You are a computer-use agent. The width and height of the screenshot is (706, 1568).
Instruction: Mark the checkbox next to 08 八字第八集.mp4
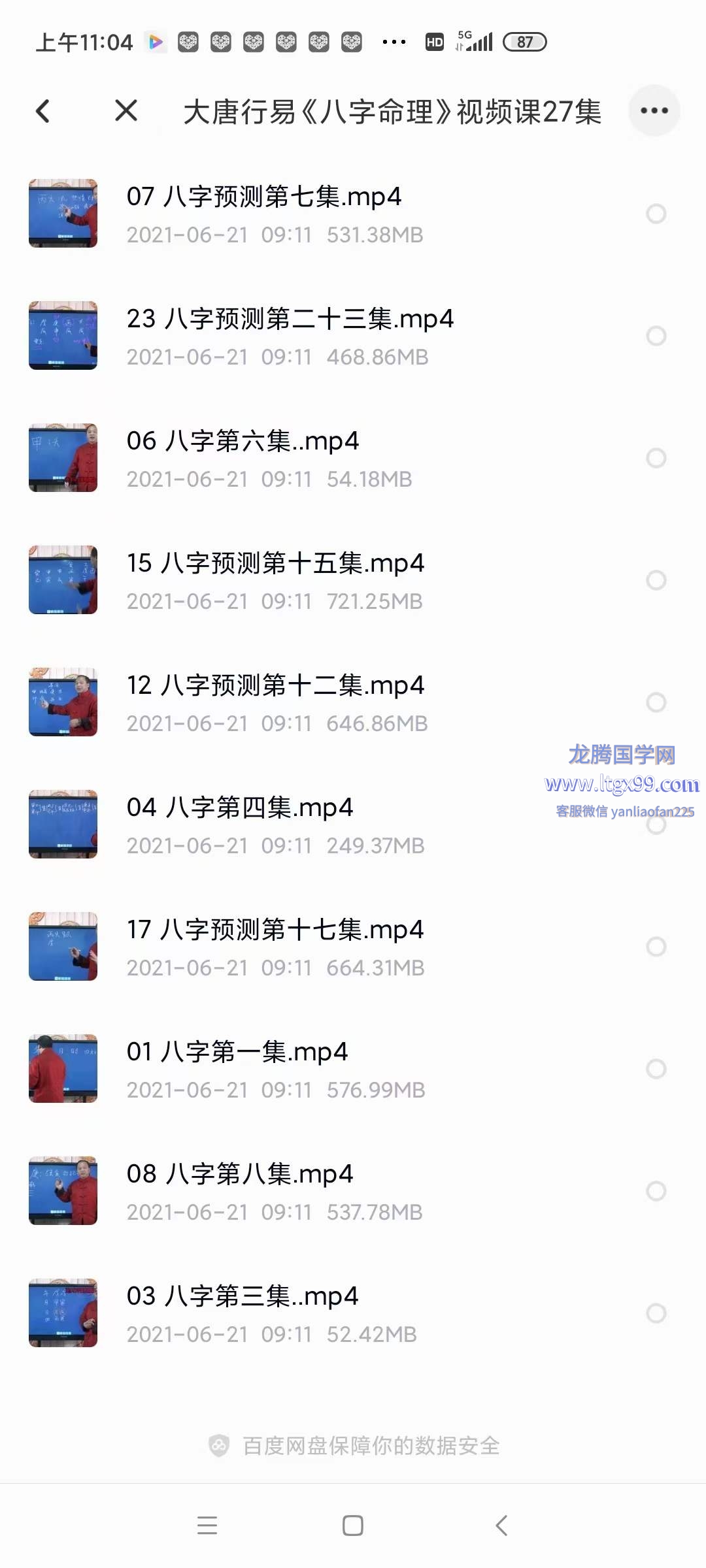(x=656, y=1191)
